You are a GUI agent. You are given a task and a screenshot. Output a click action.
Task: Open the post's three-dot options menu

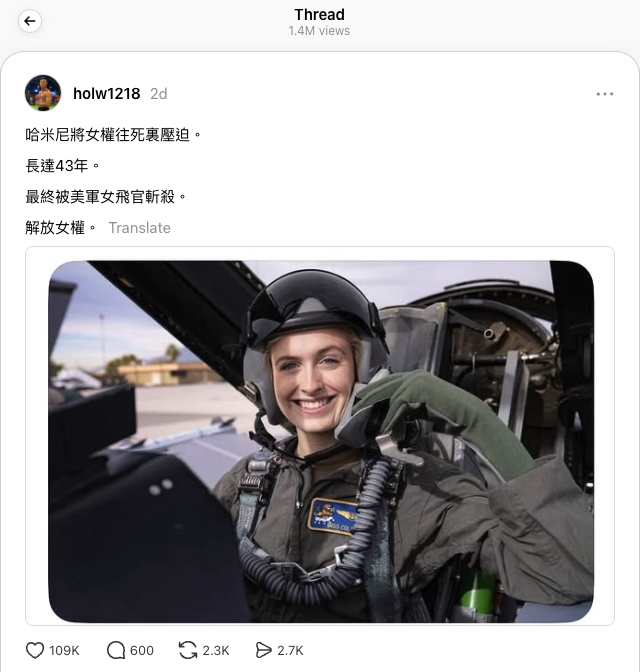click(x=604, y=94)
